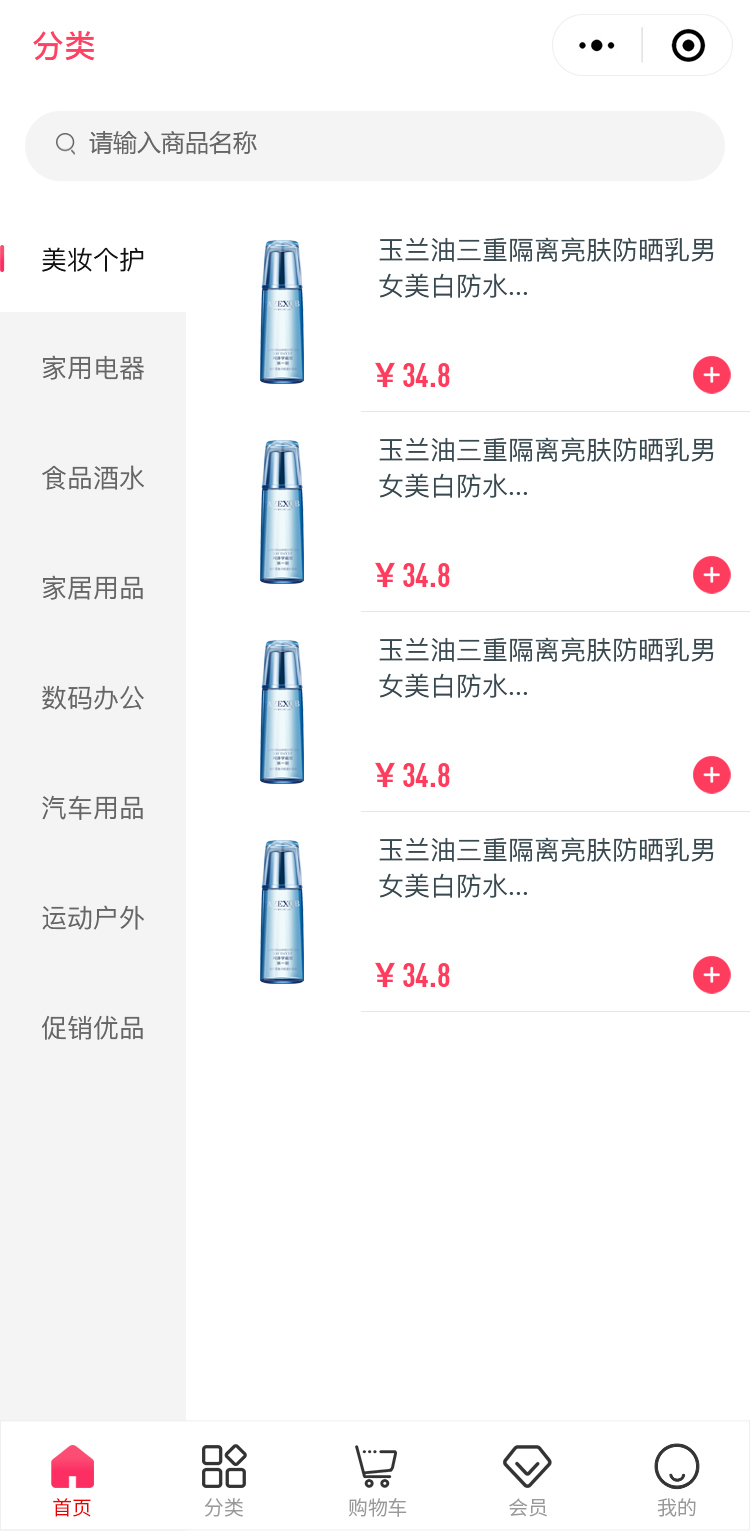Browse the 家居用品 category
The height and width of the screenshot is (1531, 750).
[93, 588]
